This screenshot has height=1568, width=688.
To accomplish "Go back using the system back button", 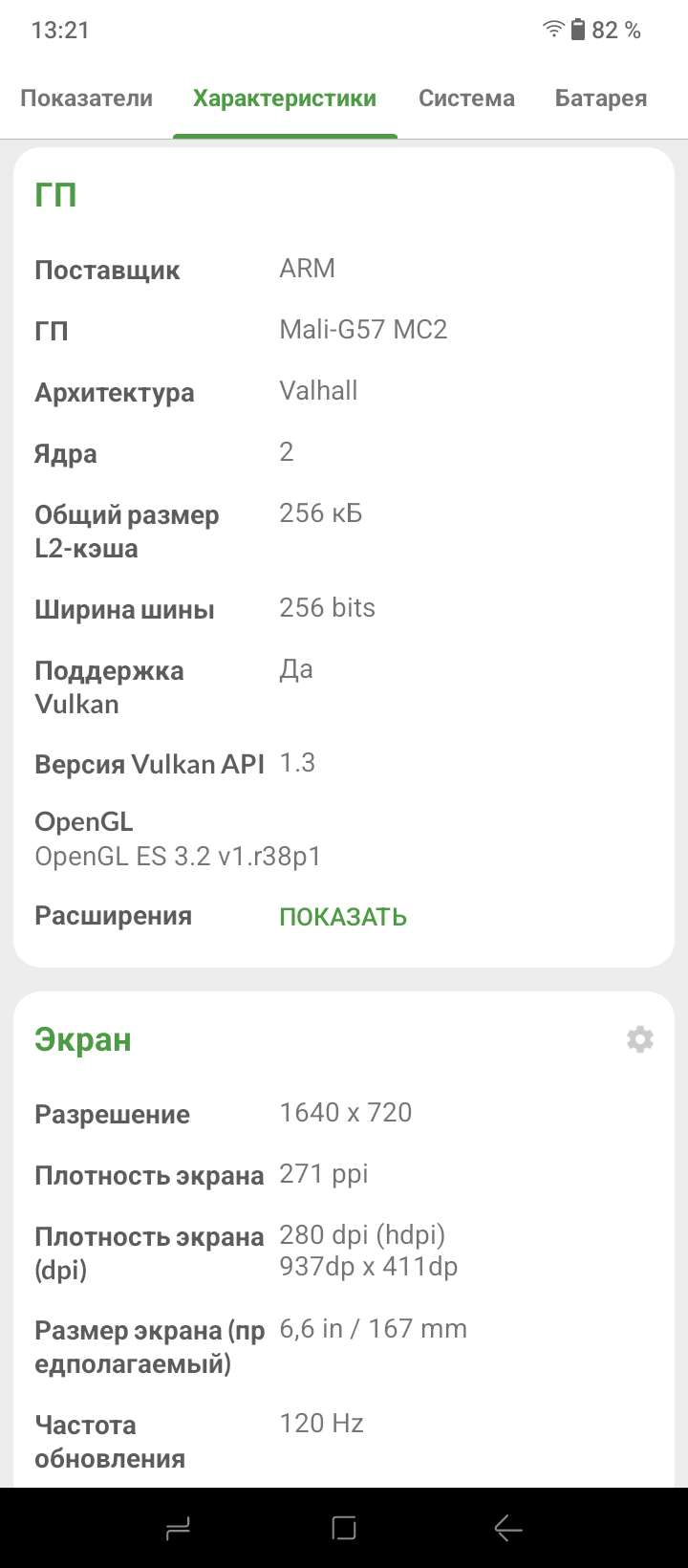I will click(x=508, y=1528).
